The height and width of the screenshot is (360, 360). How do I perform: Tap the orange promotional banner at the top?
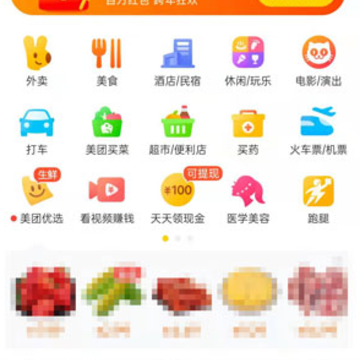tap(178, 7)
